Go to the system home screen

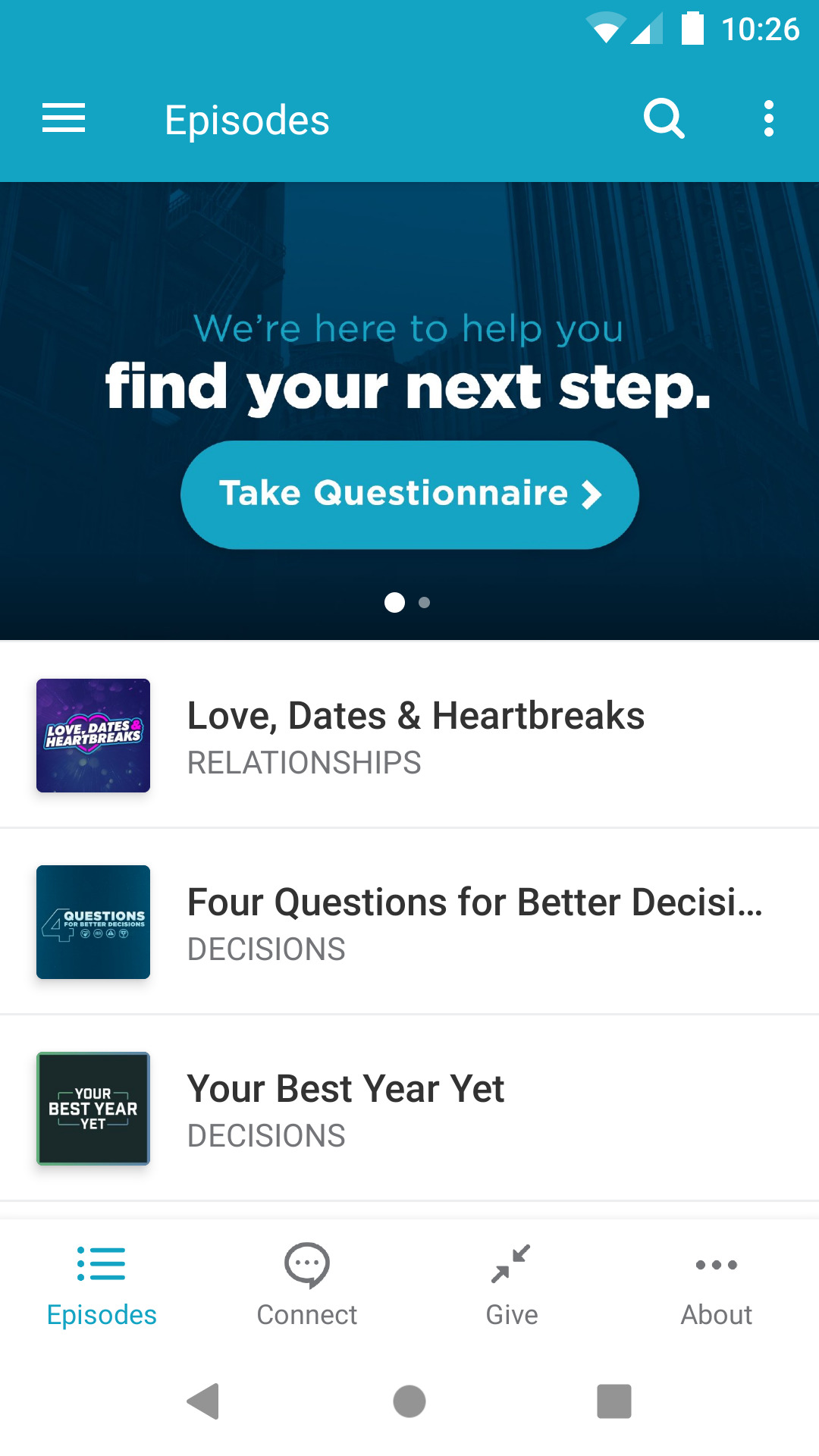click(409, 1401)
